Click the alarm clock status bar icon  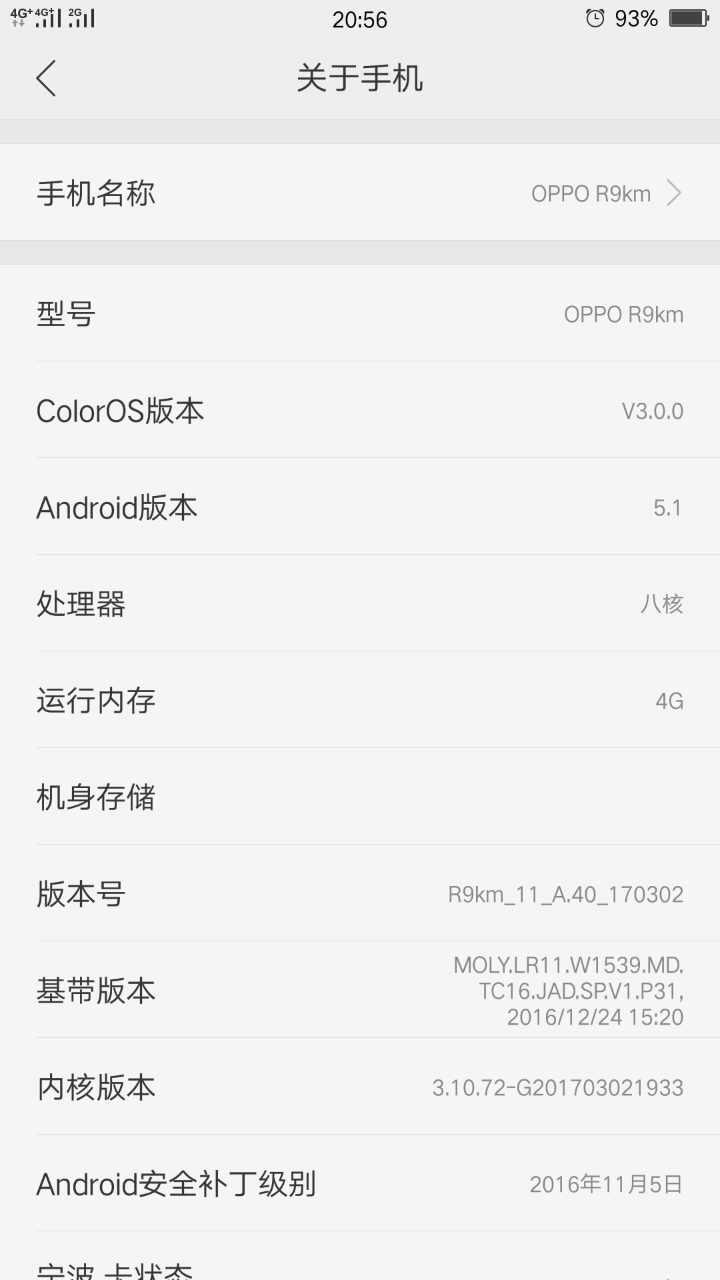[x=594, y=17]
